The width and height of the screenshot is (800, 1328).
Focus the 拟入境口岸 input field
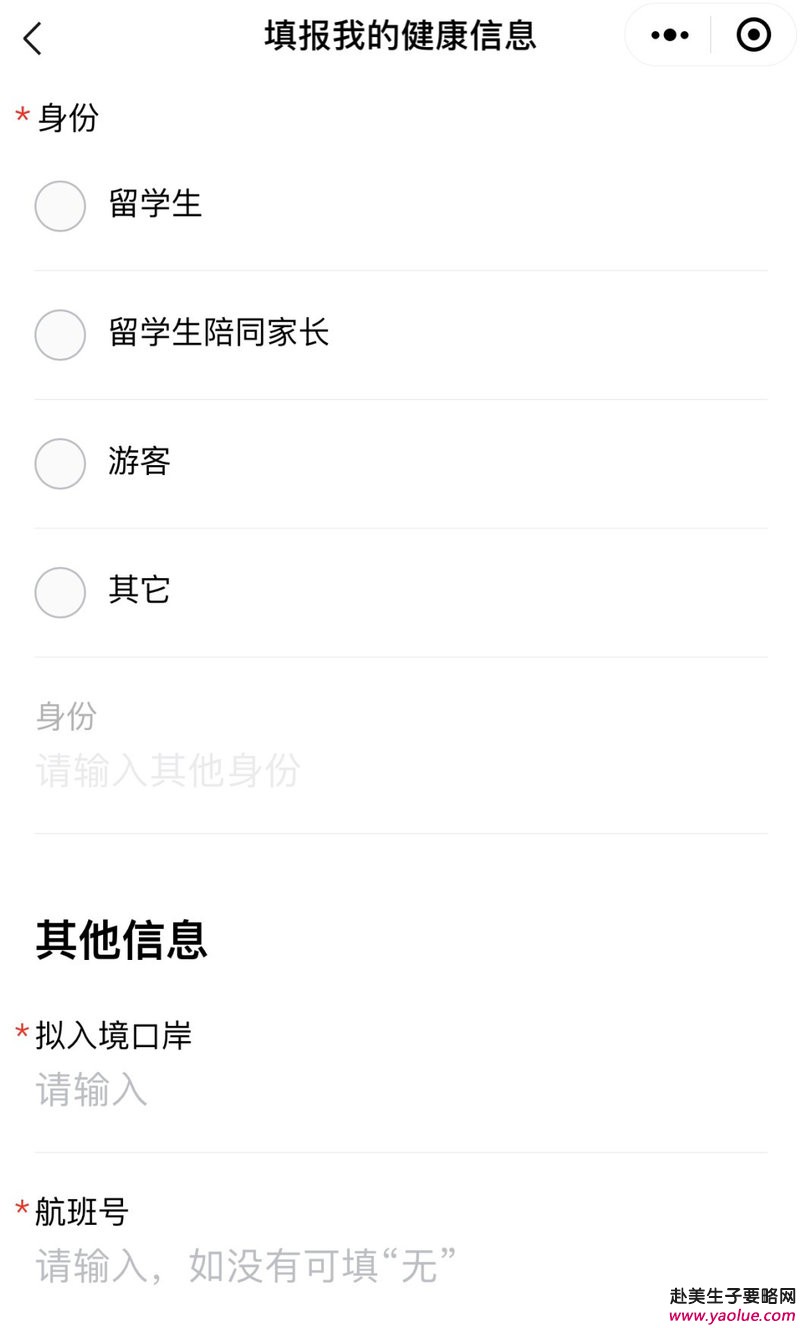[x=401, y=1089]
